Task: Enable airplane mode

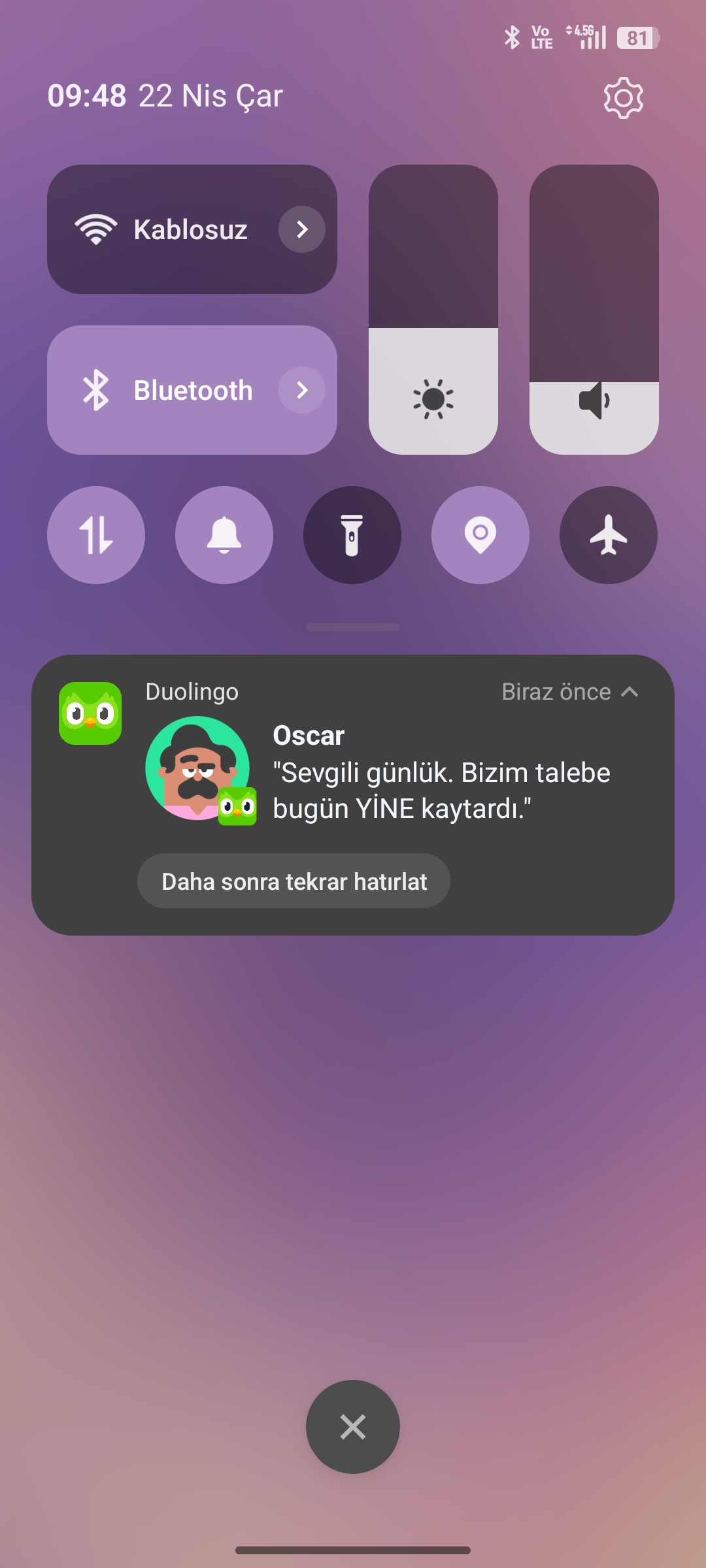Action: coord(609,535)
